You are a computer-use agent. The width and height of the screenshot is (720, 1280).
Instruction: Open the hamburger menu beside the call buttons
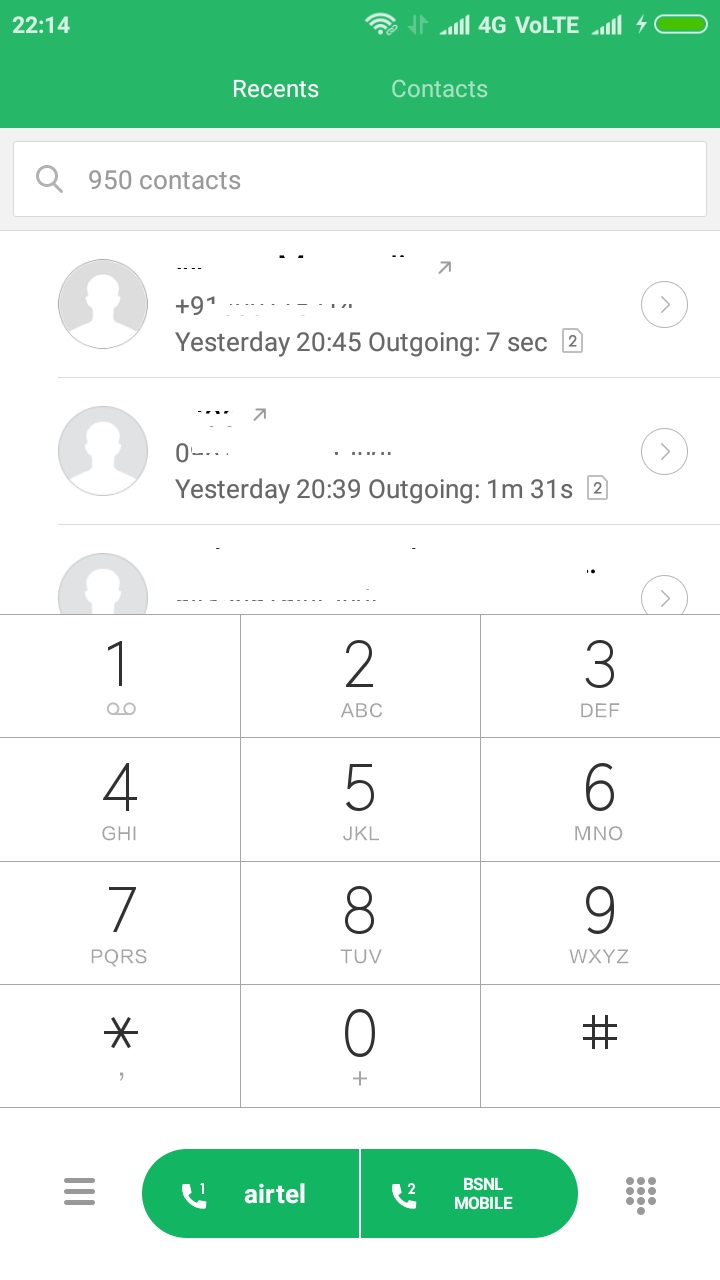click(79, 1192)
